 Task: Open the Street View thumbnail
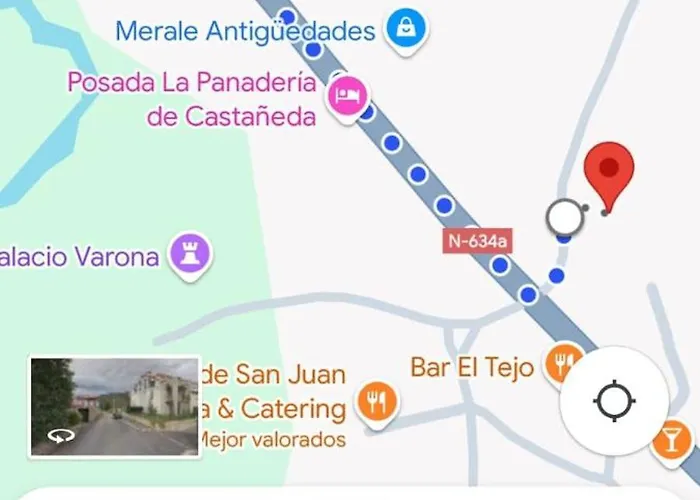pos(114,407)
